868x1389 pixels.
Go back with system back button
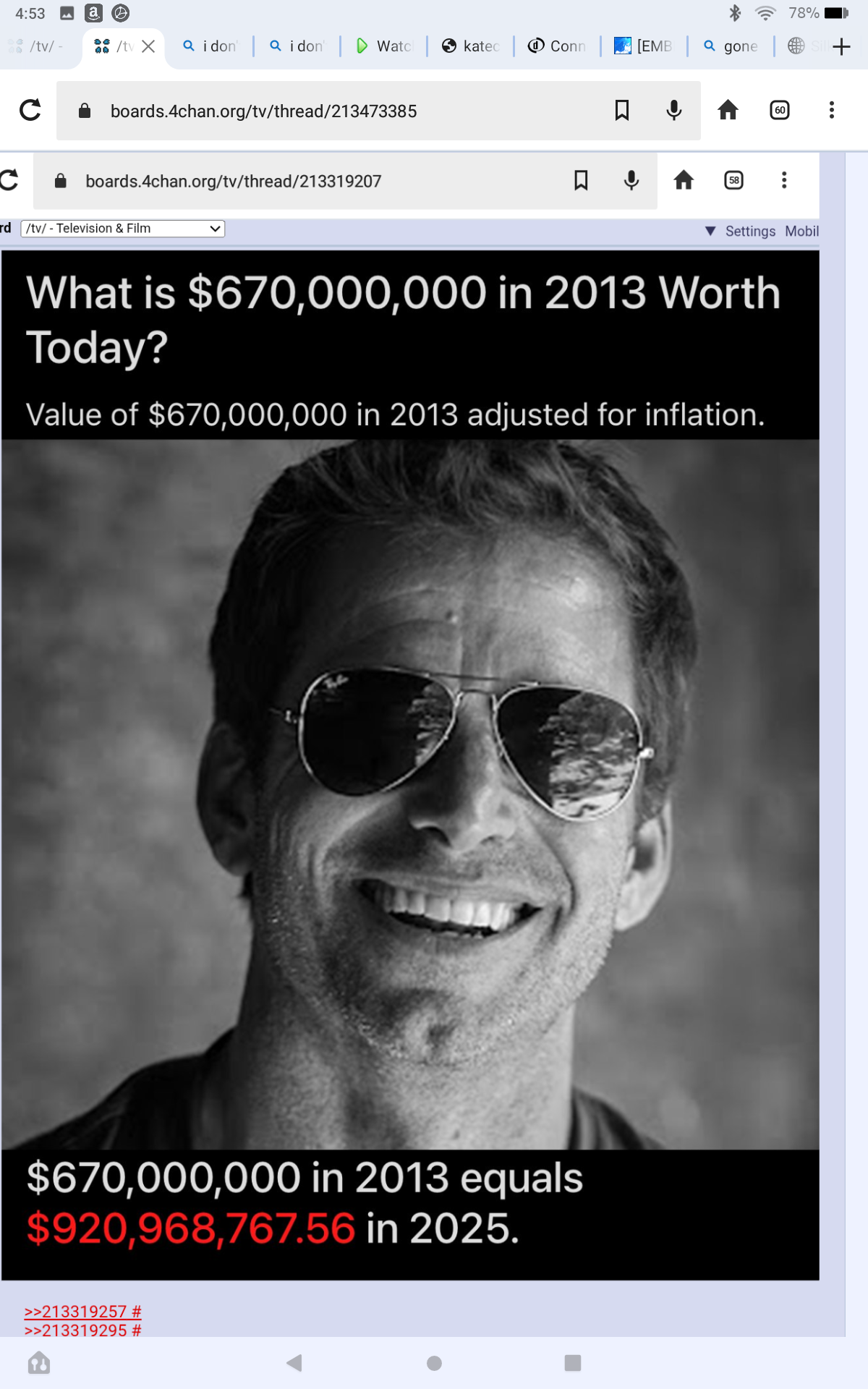click(294, 1363)
